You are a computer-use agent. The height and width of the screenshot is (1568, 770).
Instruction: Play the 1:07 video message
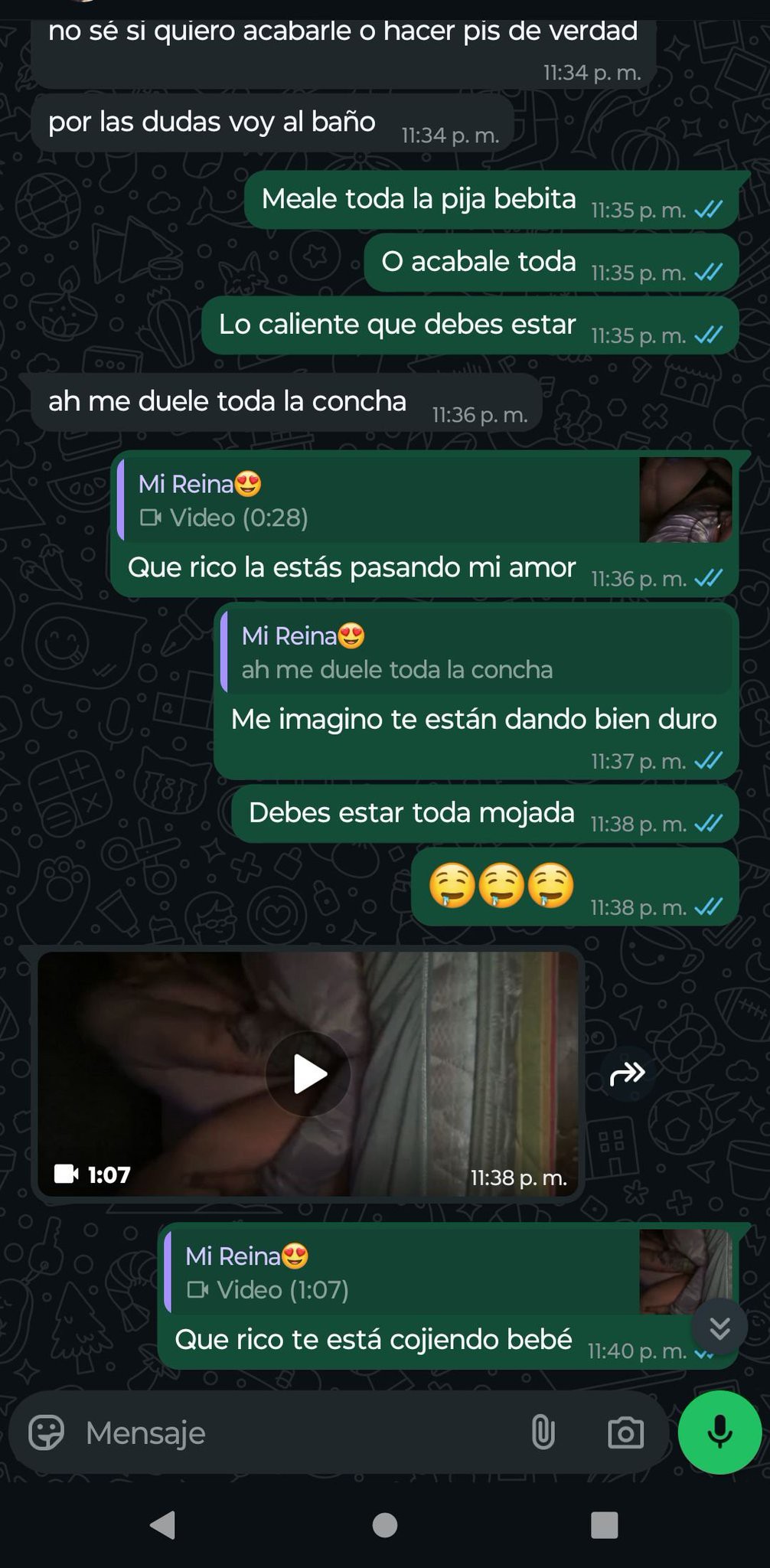pos(308,1073)
